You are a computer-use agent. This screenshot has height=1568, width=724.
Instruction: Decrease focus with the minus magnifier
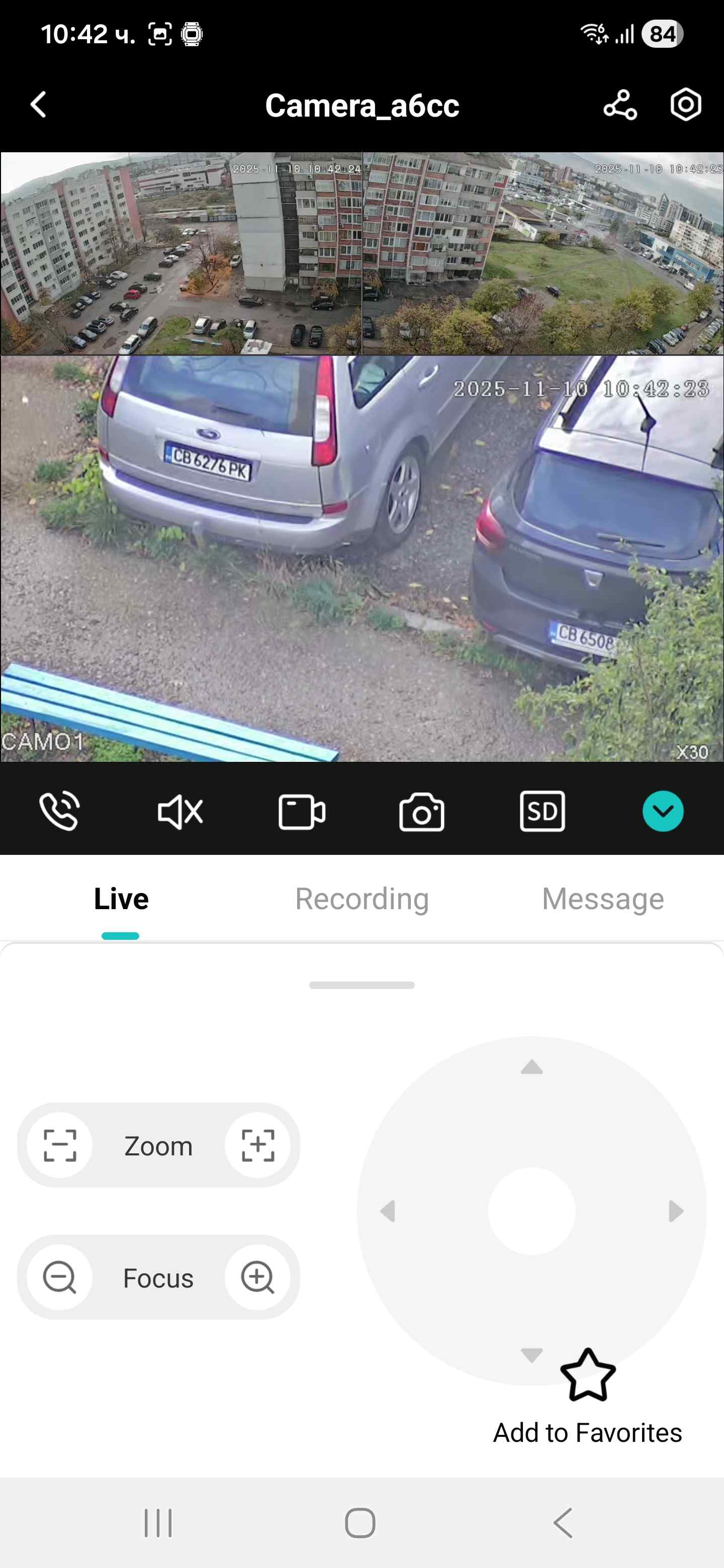coord(60,1277)
